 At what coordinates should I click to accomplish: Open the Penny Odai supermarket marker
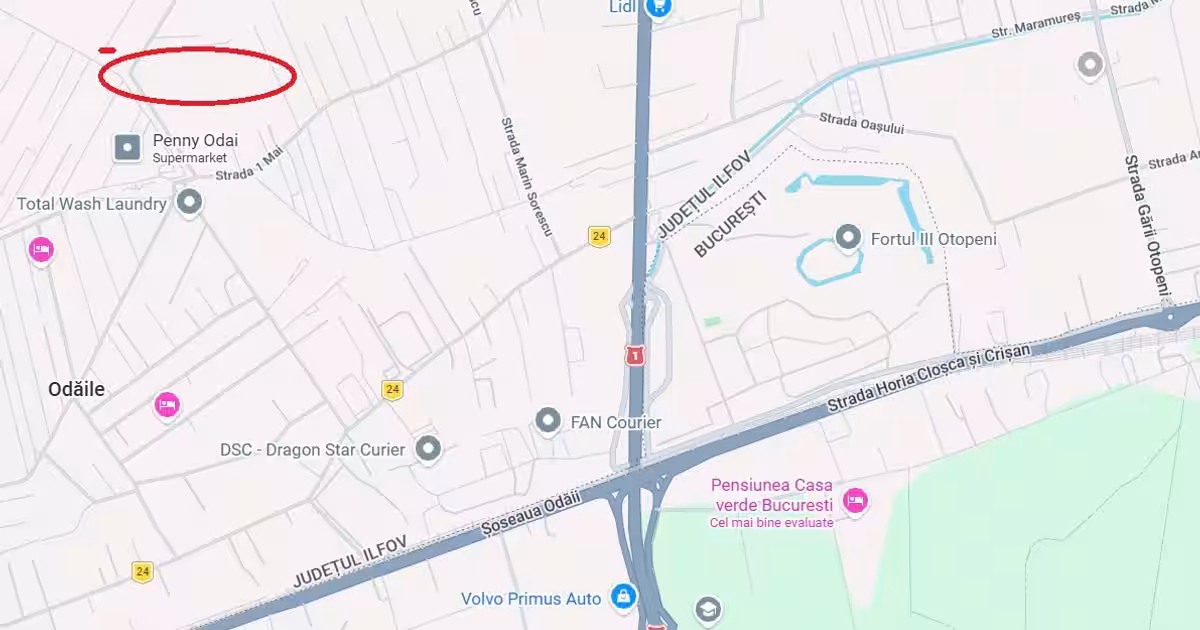[128, 148]
